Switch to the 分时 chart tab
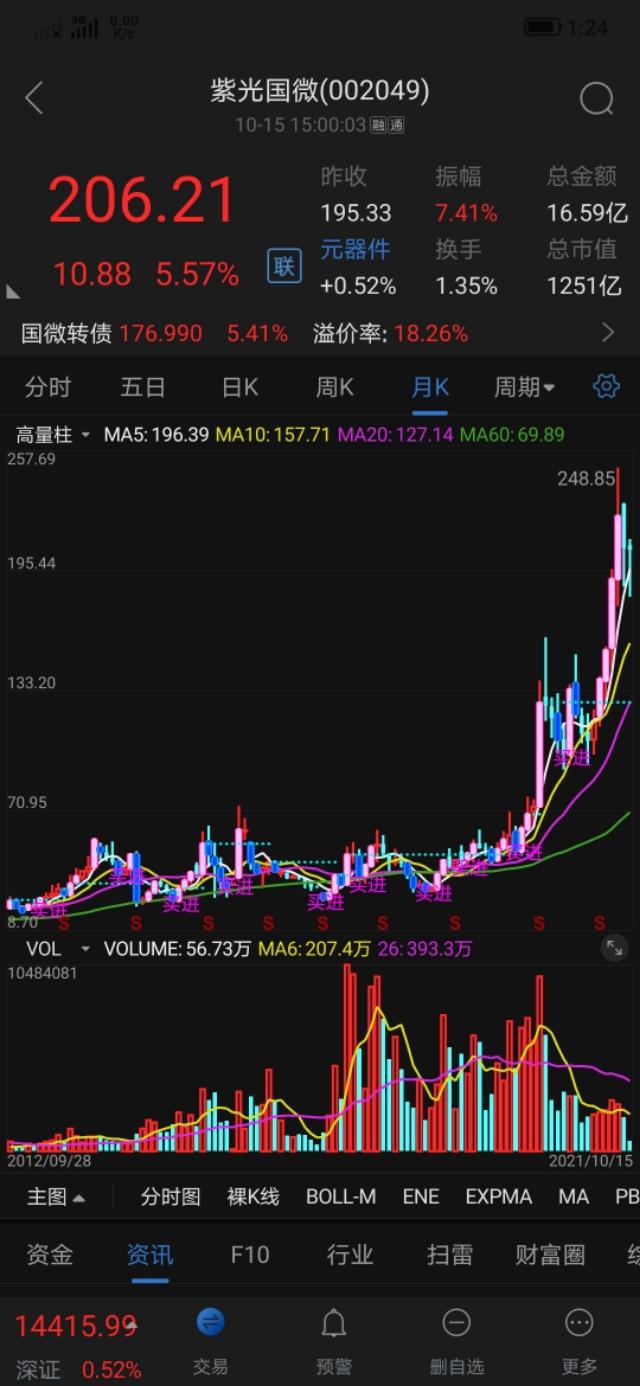Viewport: 640px width, 1386px height. pyautogui.click(x=48, y=387)
